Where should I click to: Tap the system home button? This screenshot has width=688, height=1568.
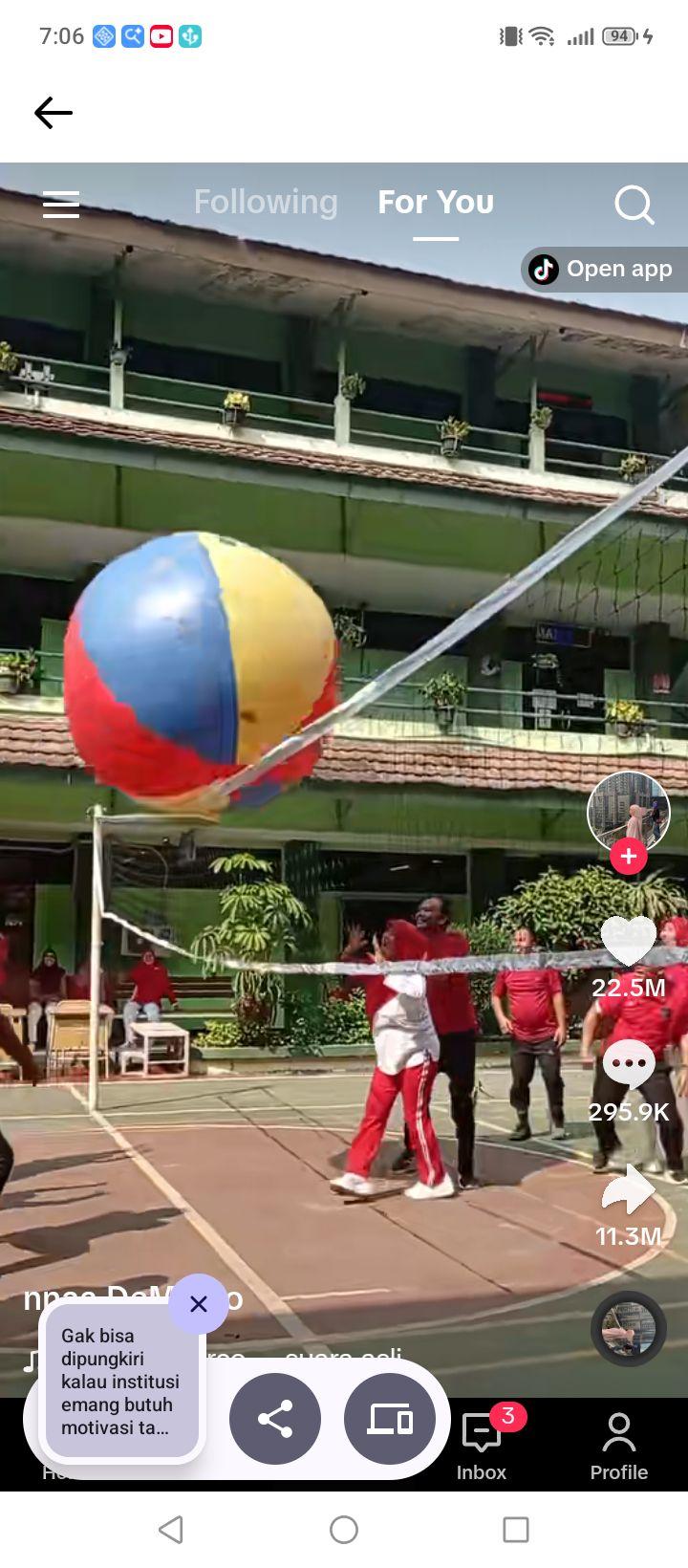(x=344, y=1530)
